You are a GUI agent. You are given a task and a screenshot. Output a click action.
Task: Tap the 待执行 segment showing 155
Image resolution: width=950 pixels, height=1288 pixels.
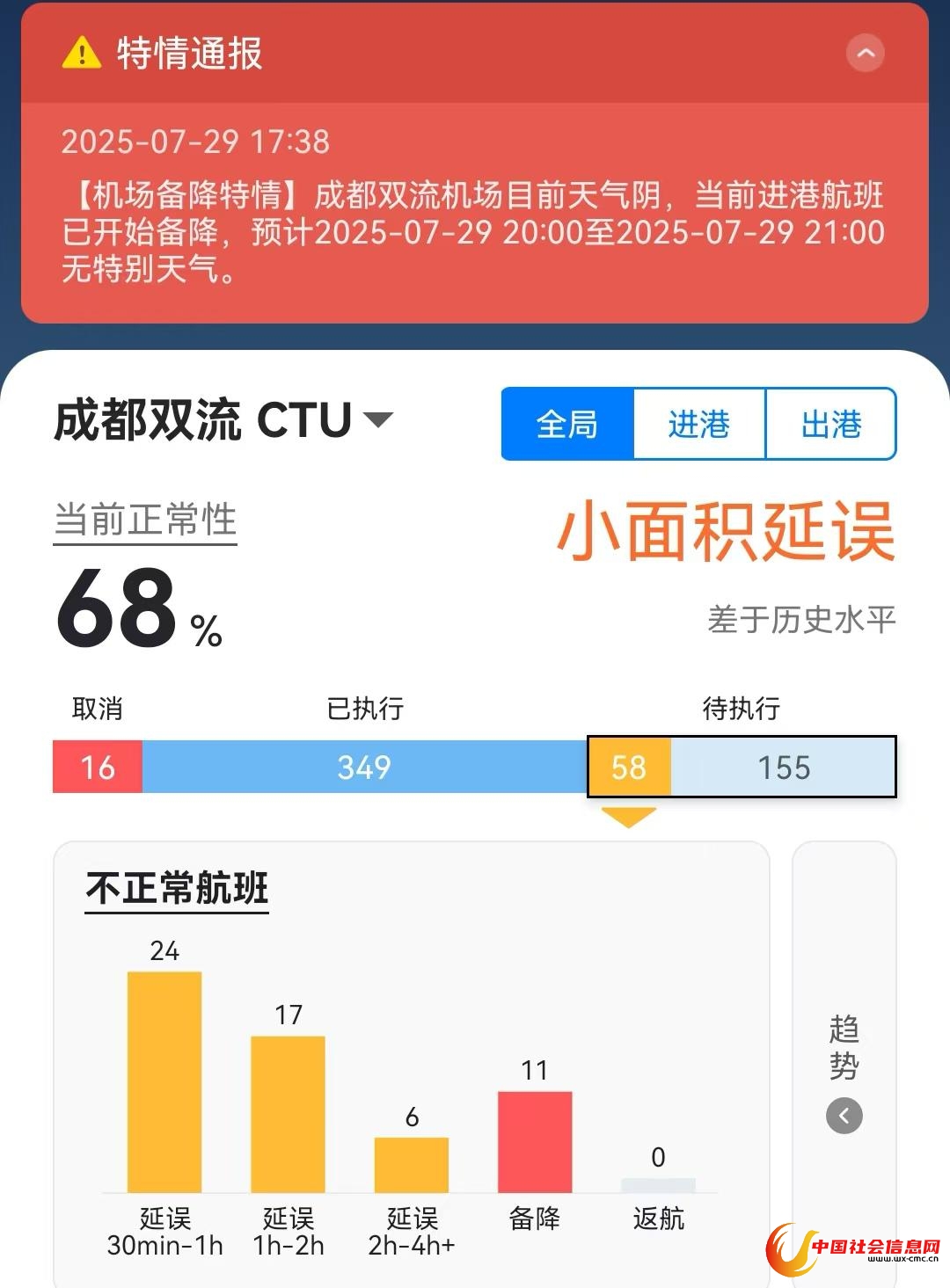coord(783,768)
